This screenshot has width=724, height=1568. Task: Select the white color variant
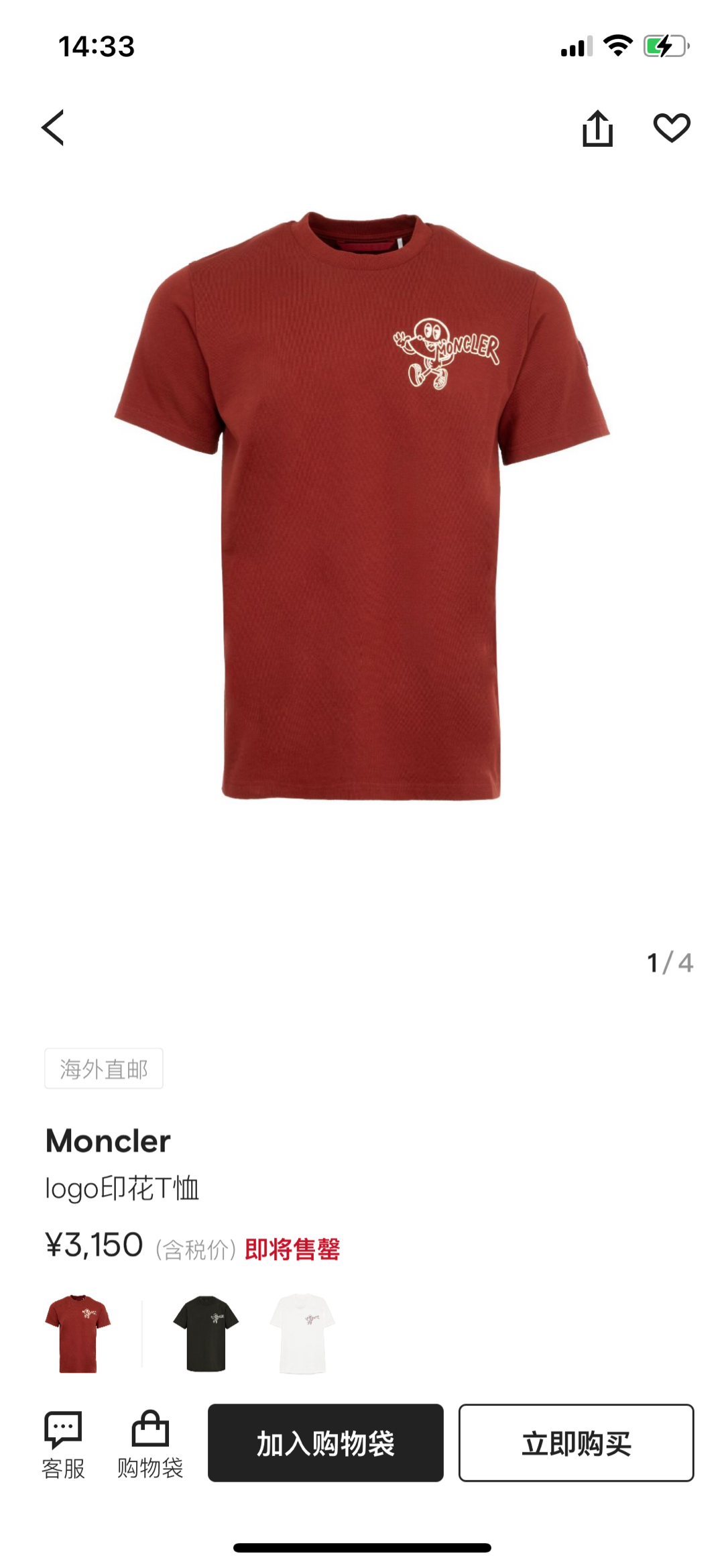[x=302, y=1333]
